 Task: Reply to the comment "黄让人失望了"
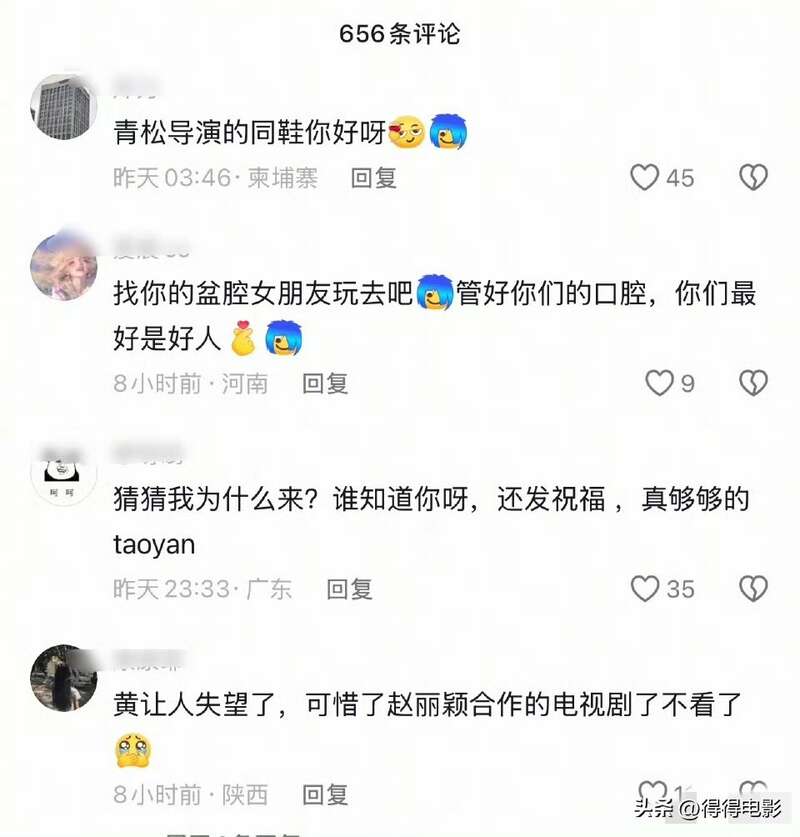pos(326,795)
